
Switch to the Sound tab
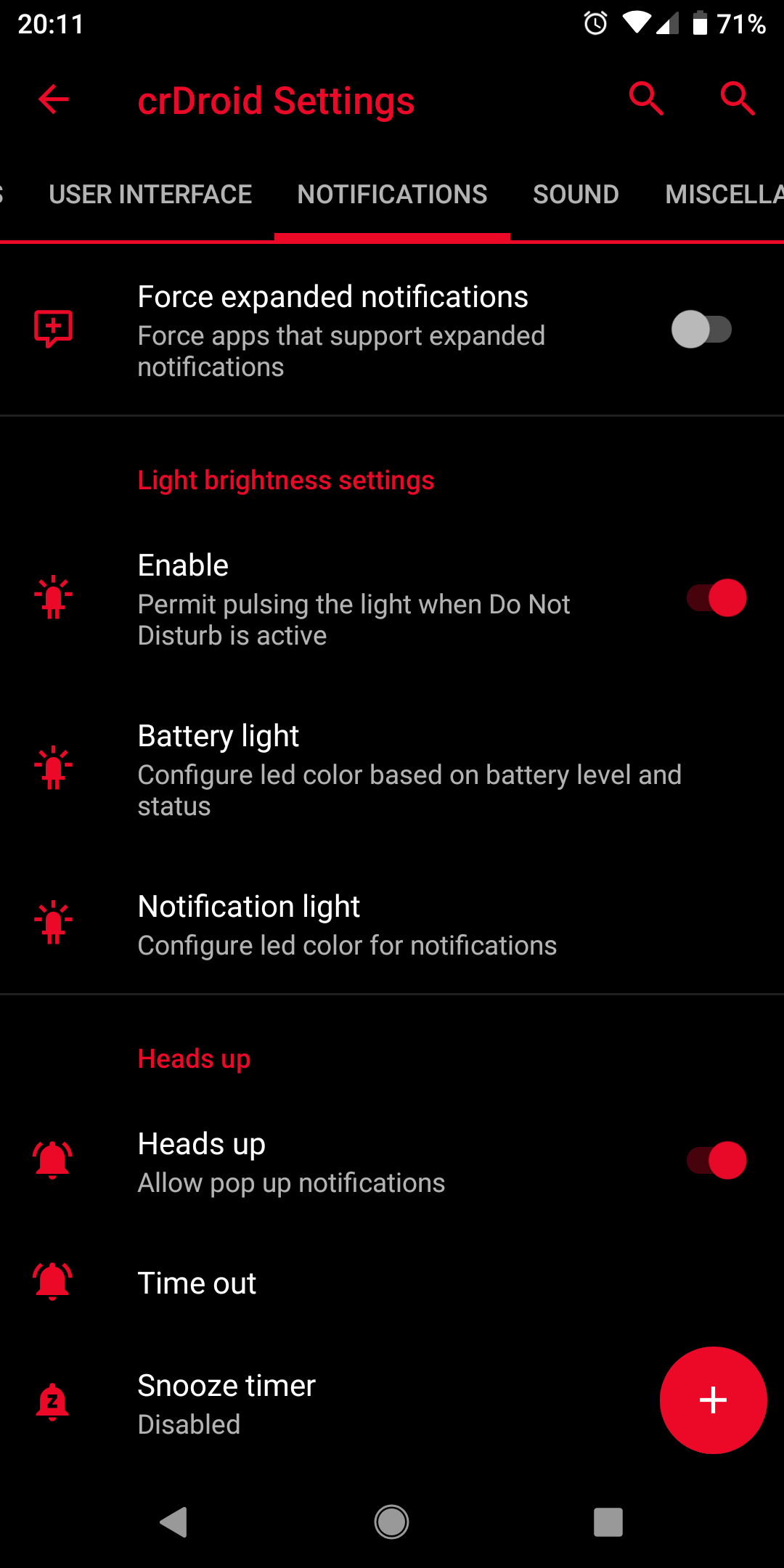click(x=576, y=195)
